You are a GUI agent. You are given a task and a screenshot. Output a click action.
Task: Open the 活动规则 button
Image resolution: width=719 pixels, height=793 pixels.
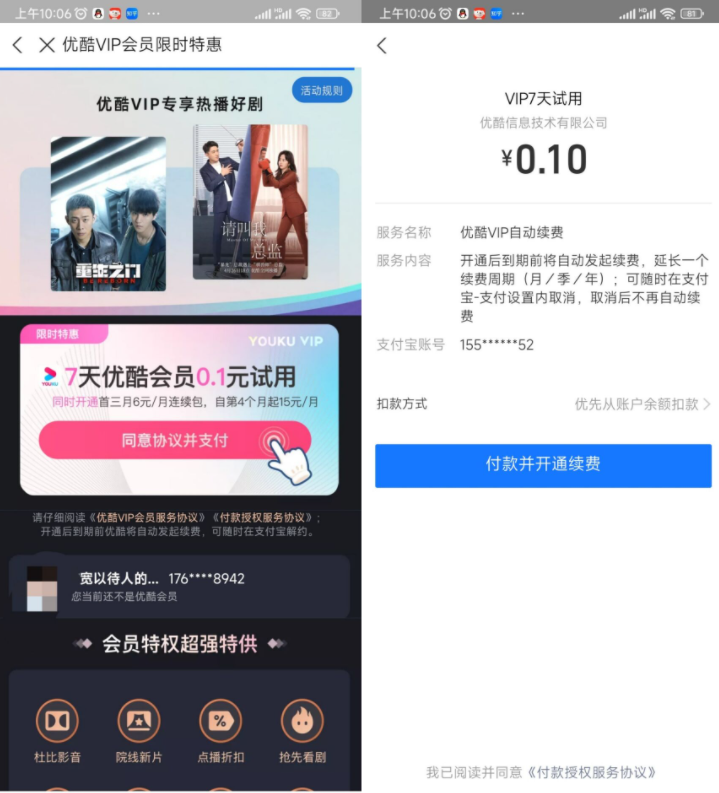tap(322, 90)
